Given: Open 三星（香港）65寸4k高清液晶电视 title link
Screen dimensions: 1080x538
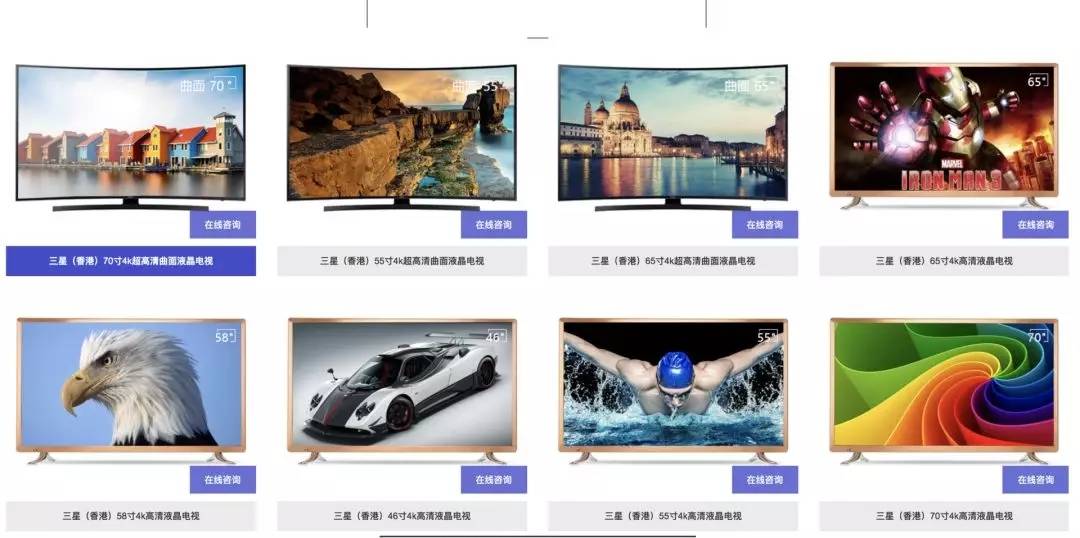Looking at the screenshot, I should click(x=944, y=261).
